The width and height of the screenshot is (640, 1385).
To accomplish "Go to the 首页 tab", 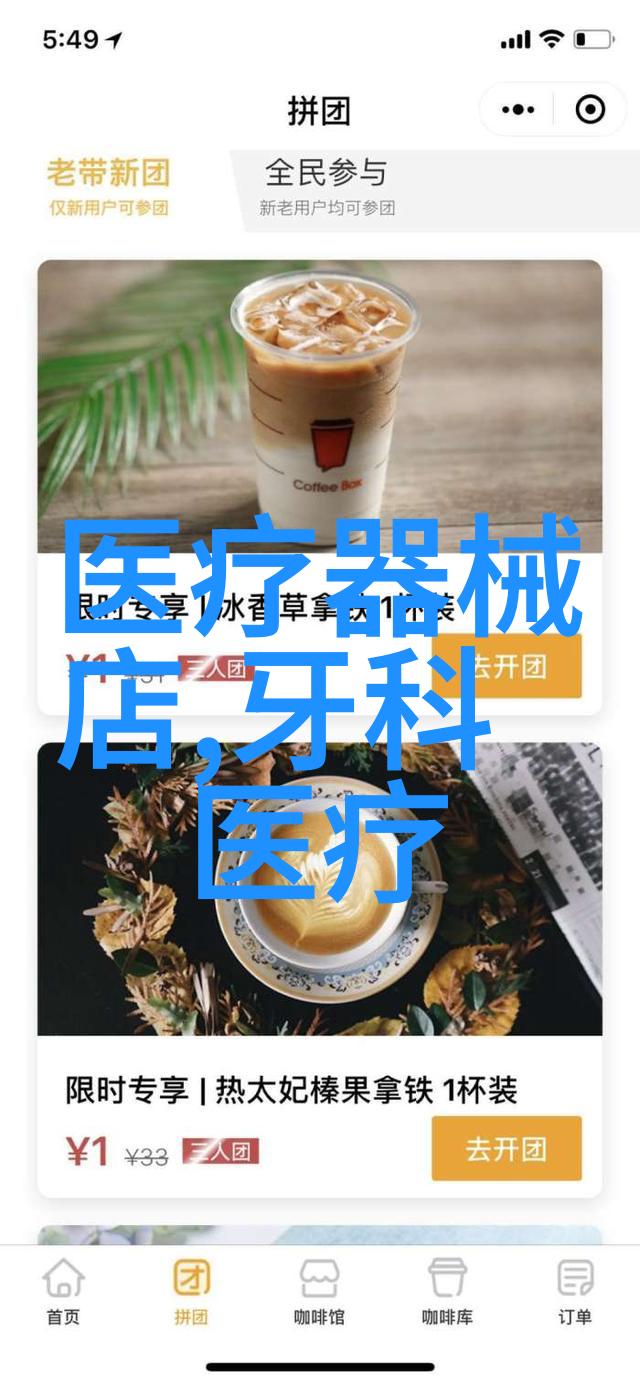I will pos(63,1289).
